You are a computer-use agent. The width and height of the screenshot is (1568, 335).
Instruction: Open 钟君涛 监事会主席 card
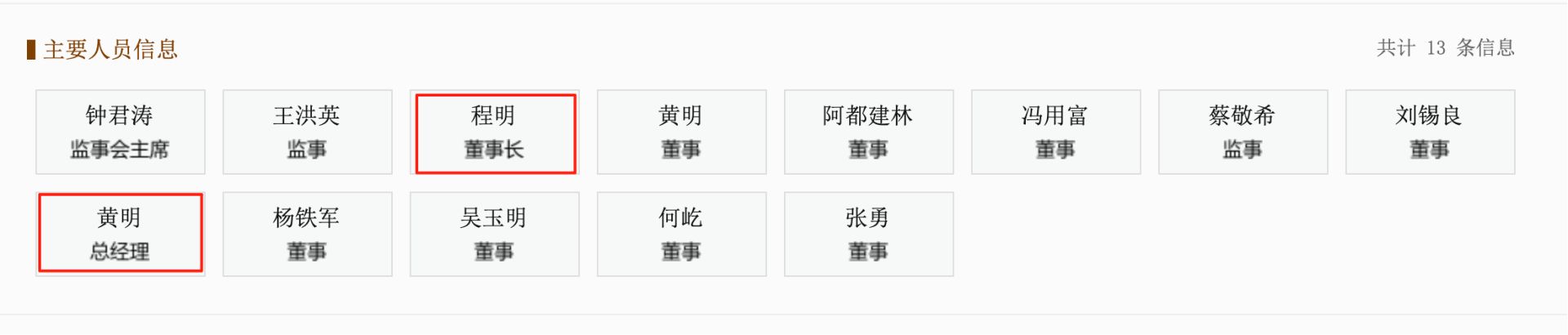(120, 132)
